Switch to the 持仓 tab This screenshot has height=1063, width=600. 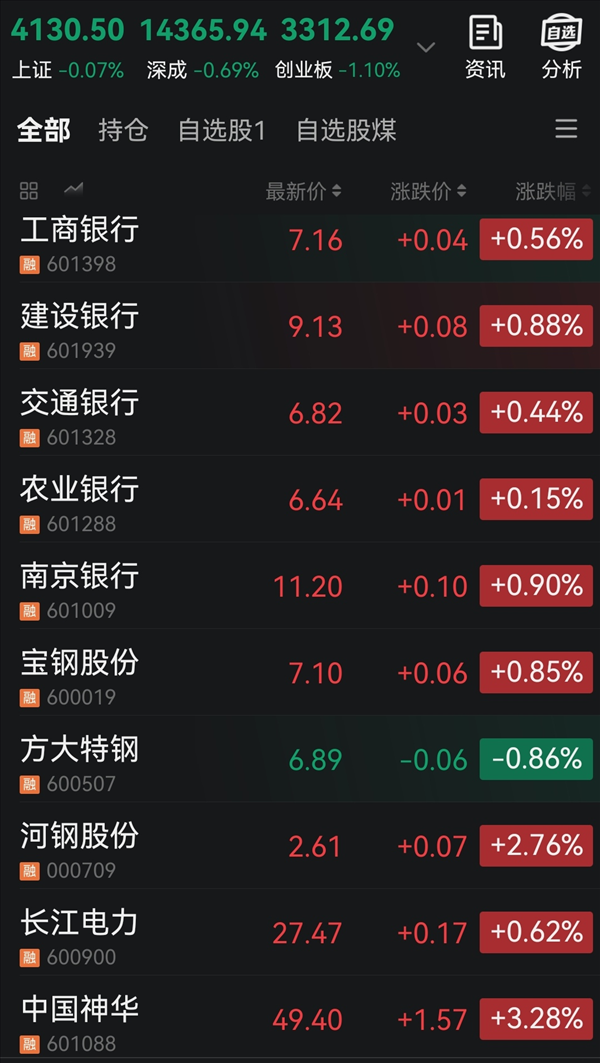(x=123, y=130)
